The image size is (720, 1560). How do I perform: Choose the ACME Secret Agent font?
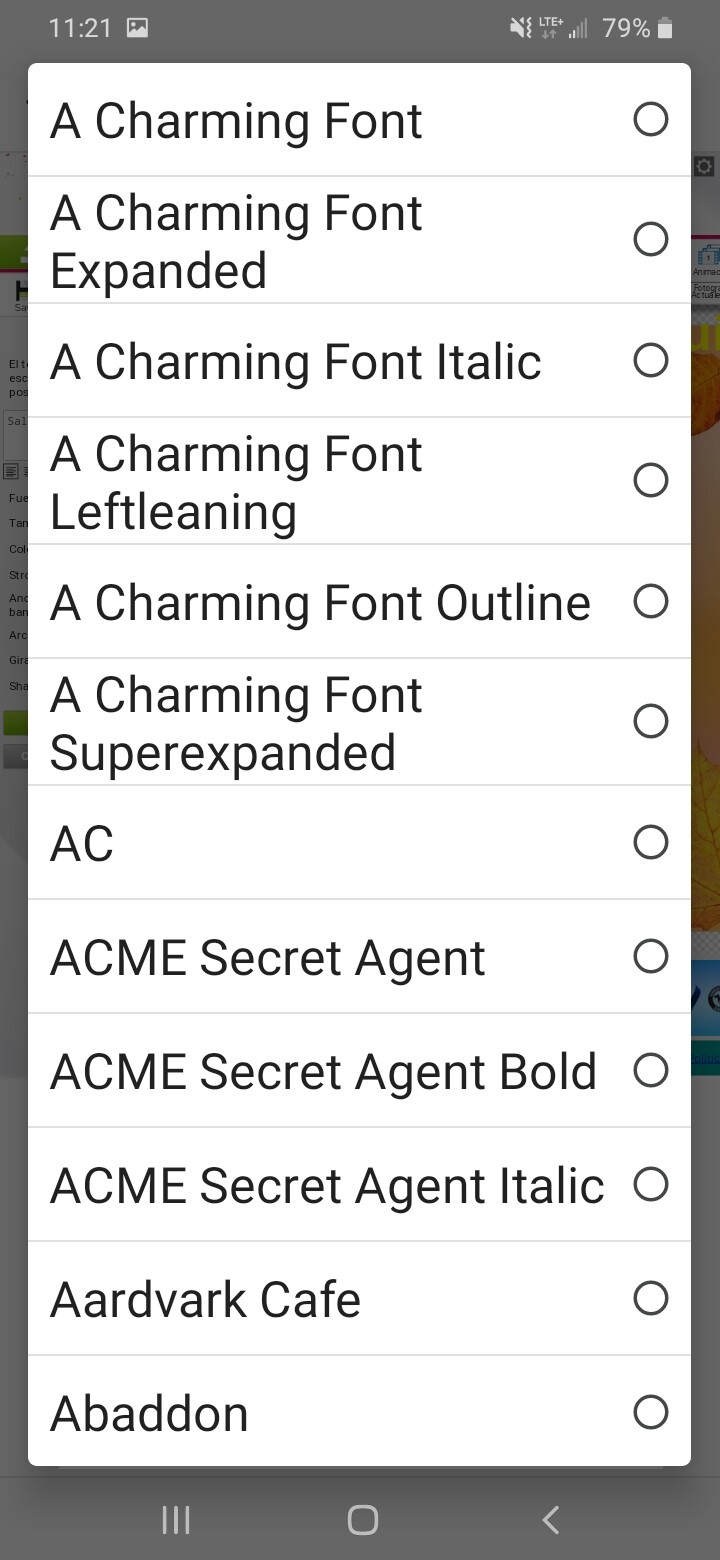[358, 957]
